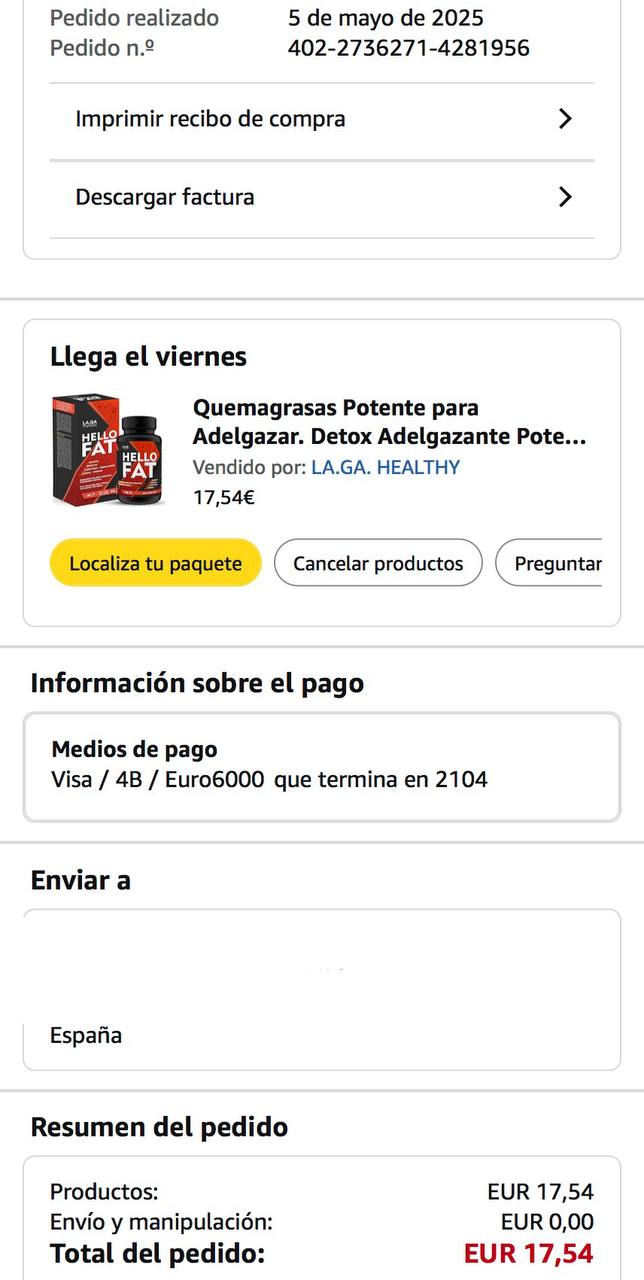Open the Hello Fat product image

click(108, 450)
